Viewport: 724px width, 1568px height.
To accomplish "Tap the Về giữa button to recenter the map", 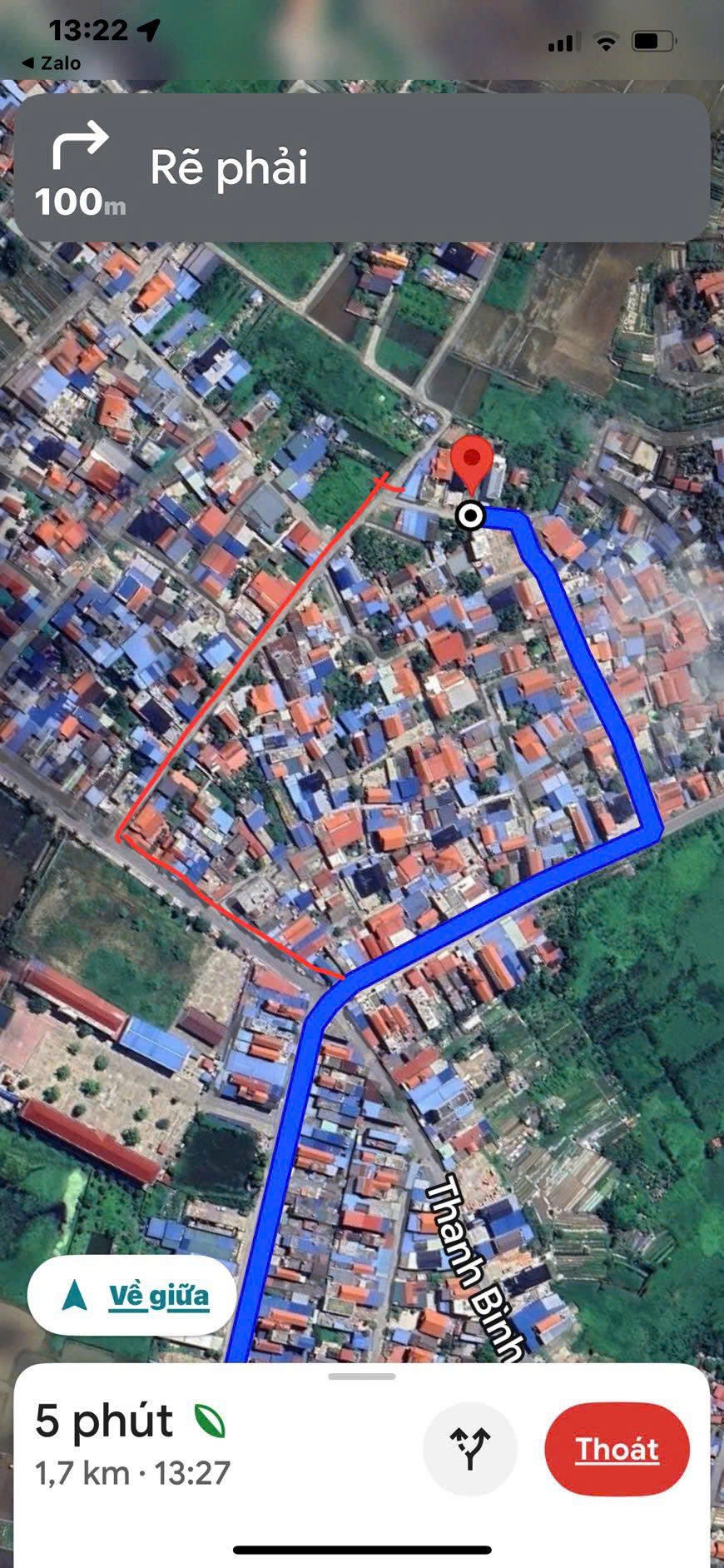I will tap(132, 1296).
